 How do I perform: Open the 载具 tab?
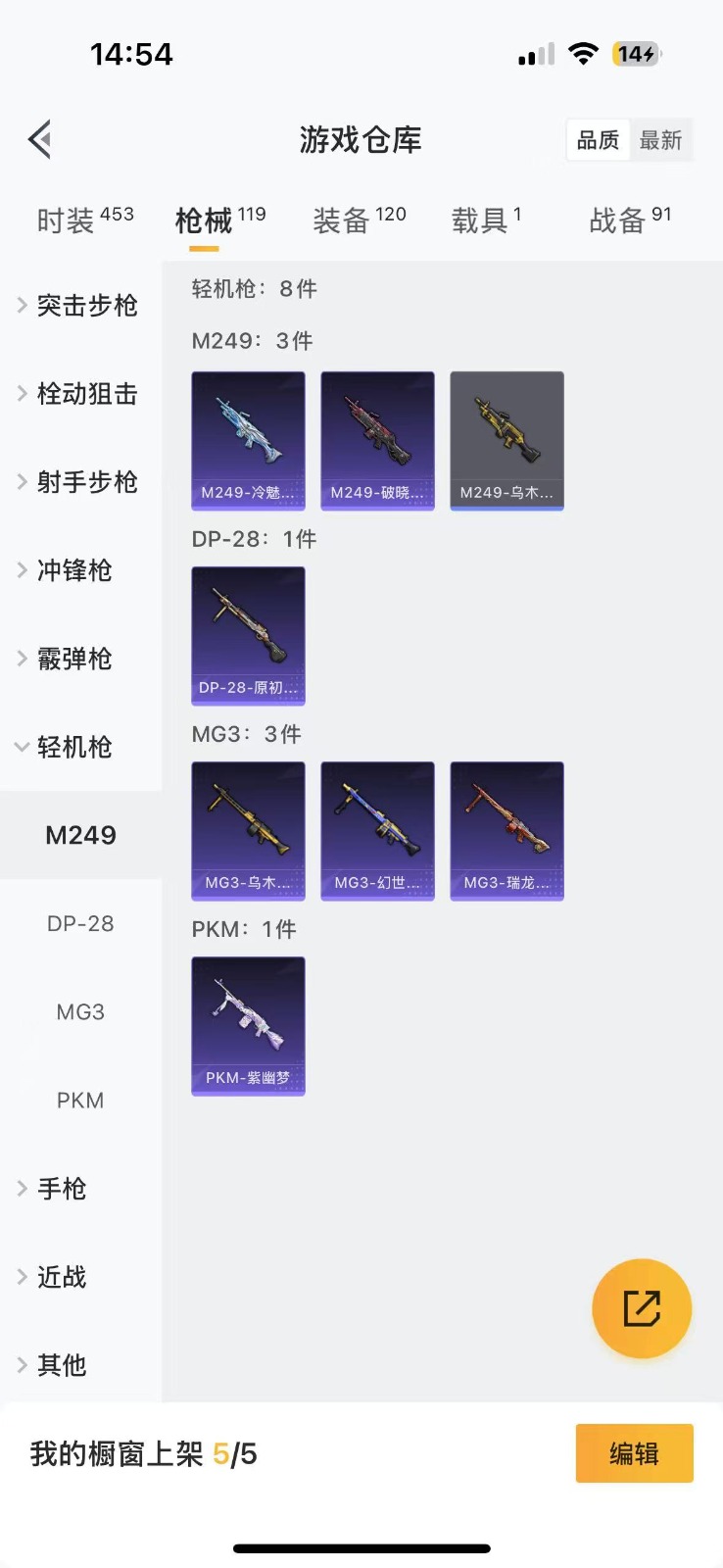click(476, 219)
